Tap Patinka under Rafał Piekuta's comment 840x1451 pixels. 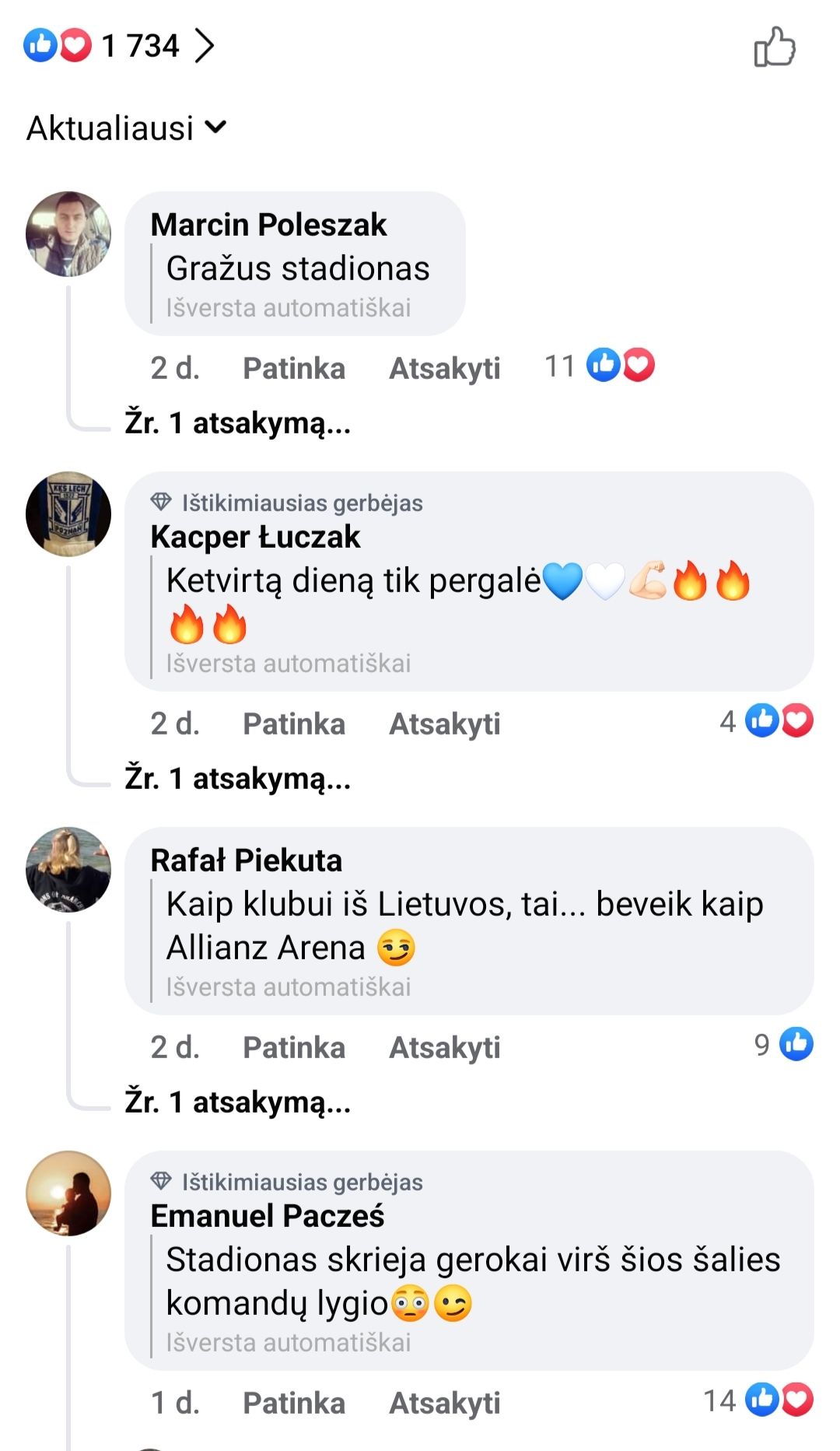coord(293,1047)
